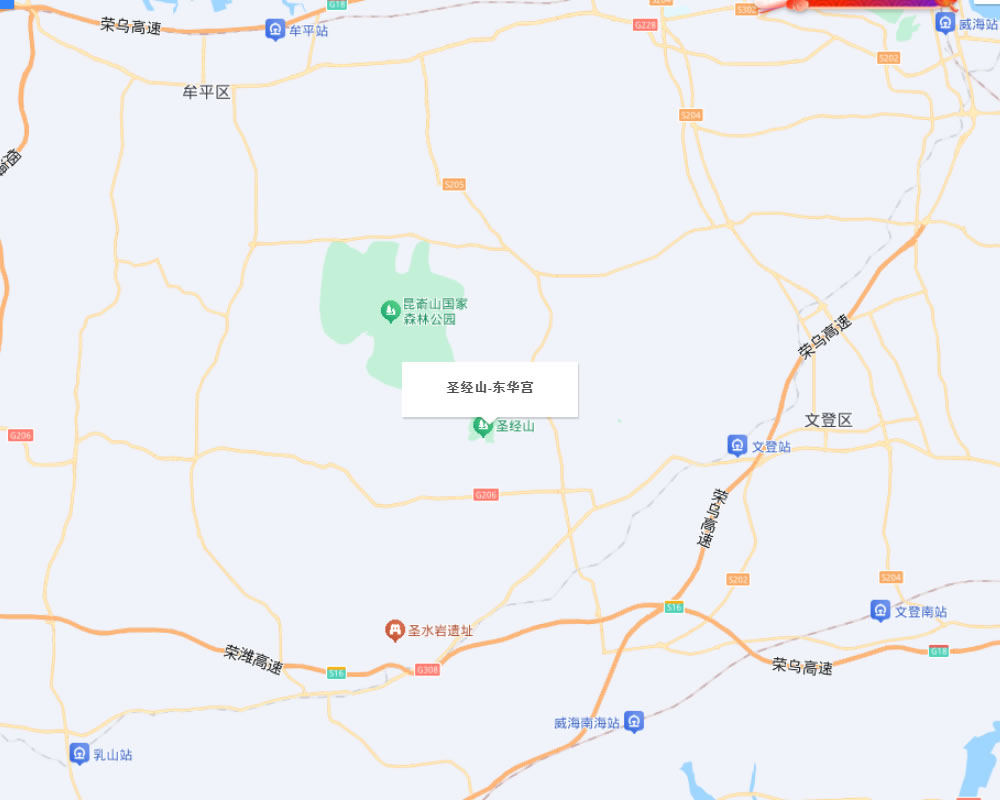Select the 威海站 station marker
This screenshot has width=1000, height=800.
945,24
